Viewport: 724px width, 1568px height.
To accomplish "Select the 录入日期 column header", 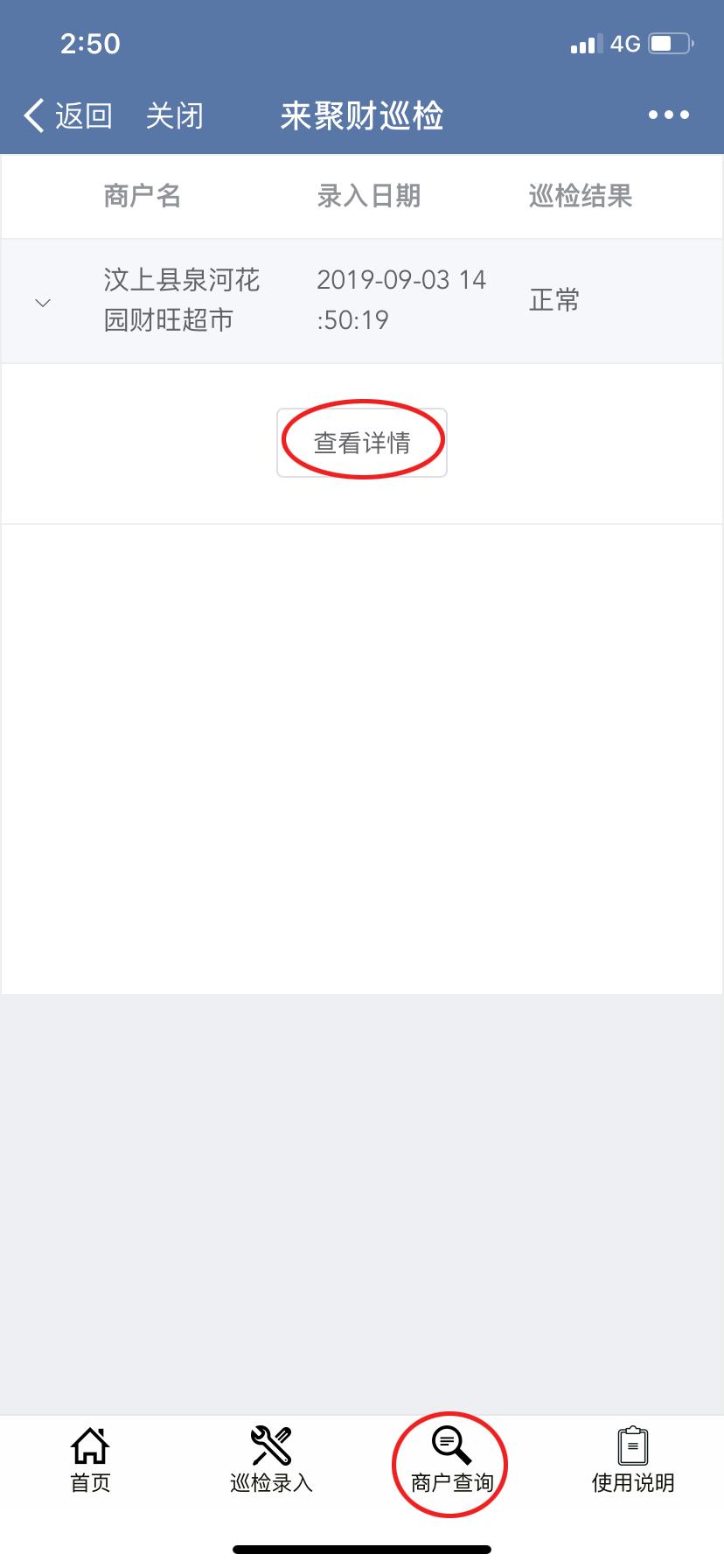I will point(370,196).
